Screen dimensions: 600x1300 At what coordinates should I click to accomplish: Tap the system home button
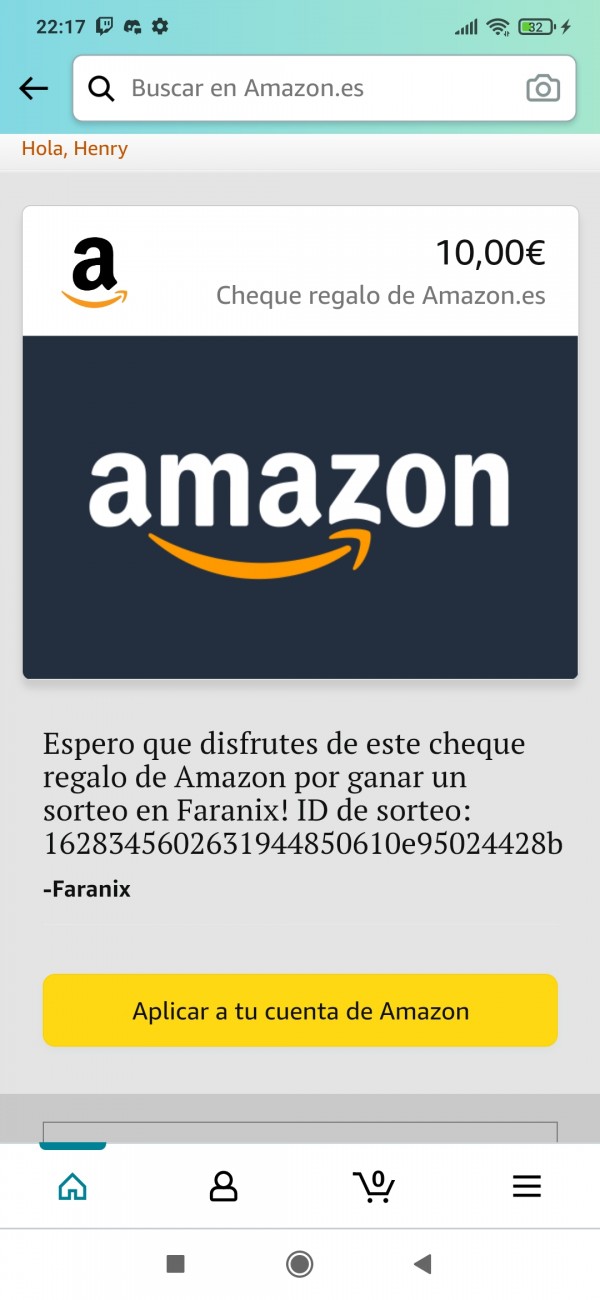tap(299, 1264)
